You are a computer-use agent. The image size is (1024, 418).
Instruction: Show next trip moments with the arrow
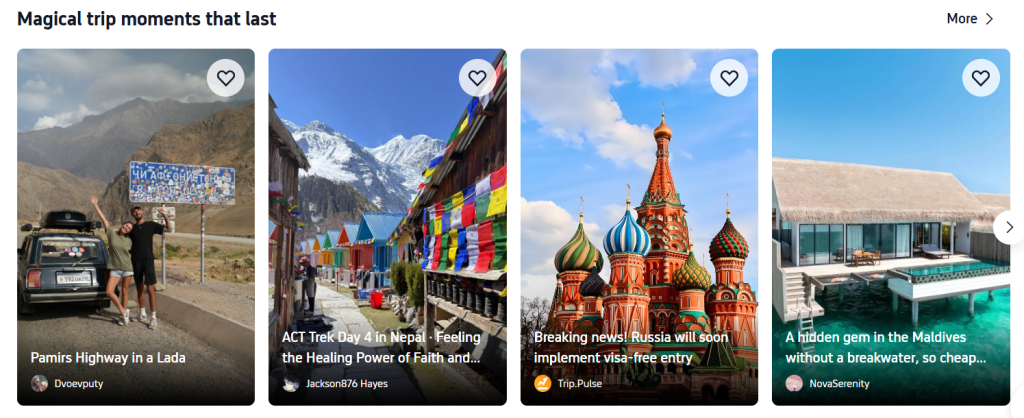click(x=1008, y=227)
